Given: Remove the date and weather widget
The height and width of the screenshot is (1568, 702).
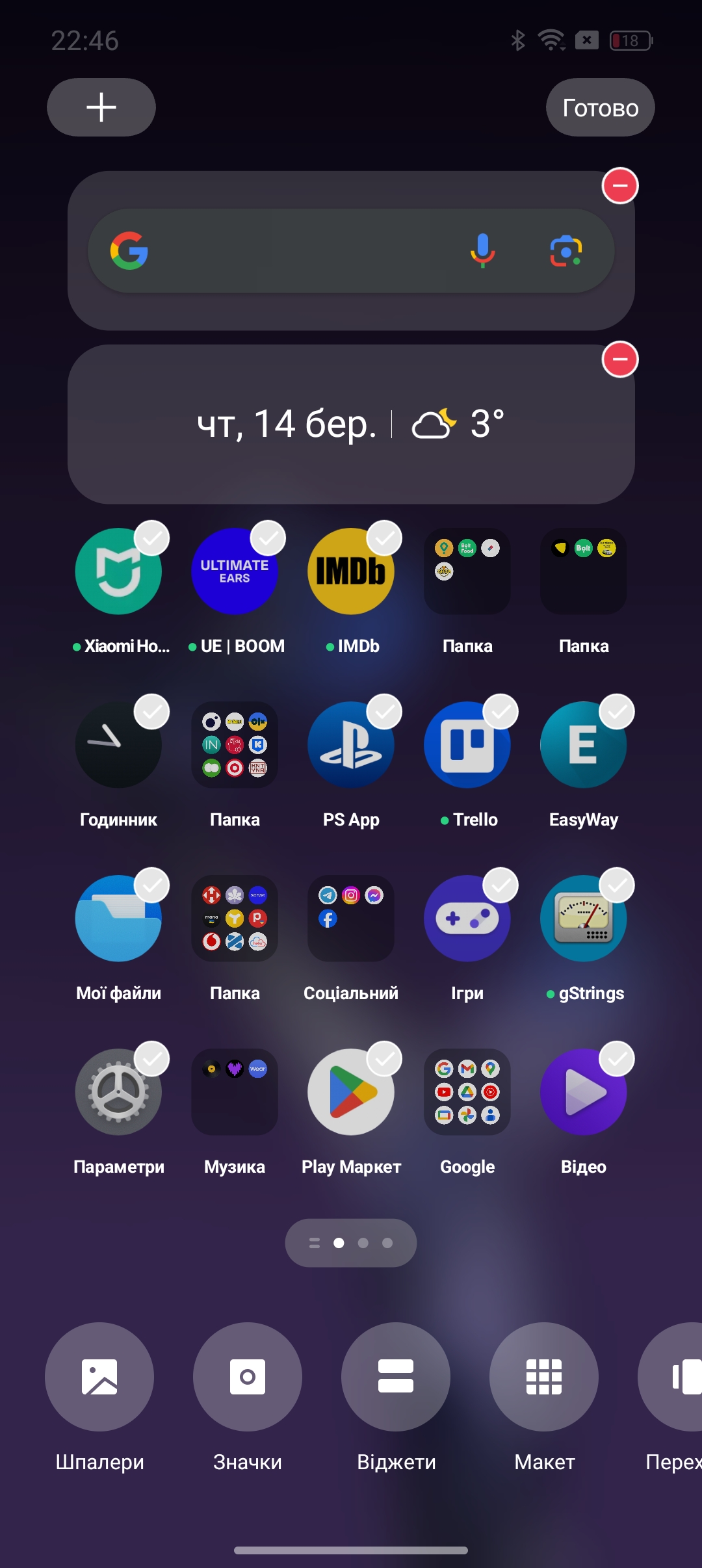Looking at the screenshot, I should pos(620,359).
